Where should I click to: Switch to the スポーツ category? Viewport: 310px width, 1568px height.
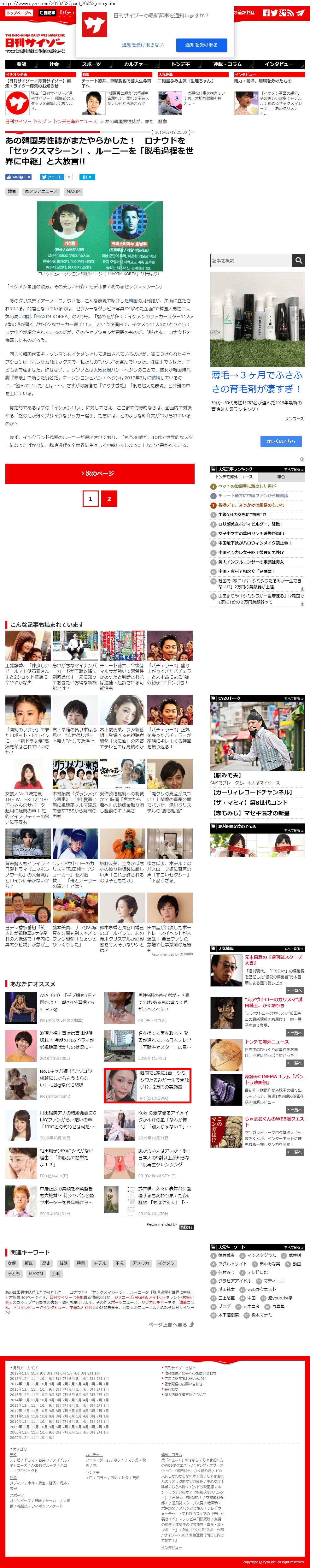[91, 64]
